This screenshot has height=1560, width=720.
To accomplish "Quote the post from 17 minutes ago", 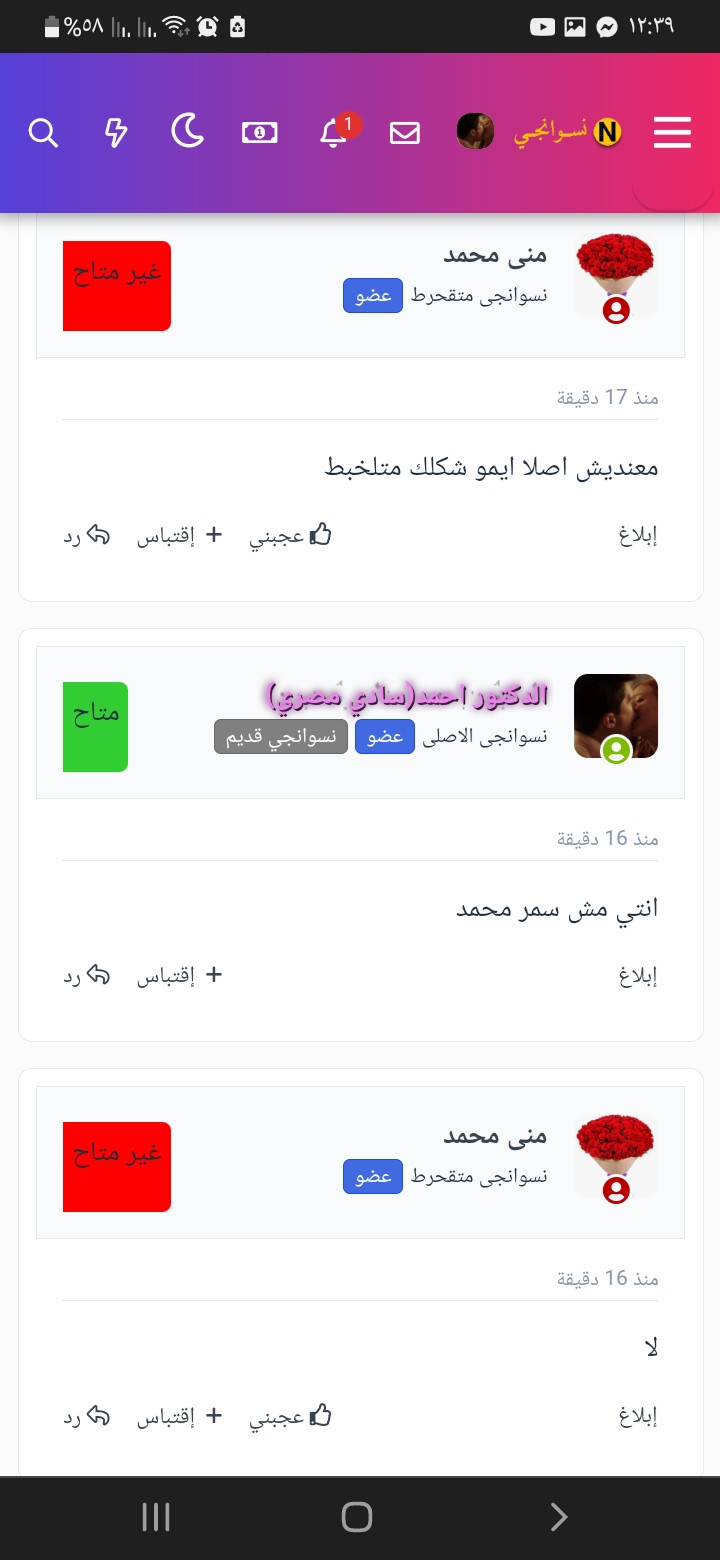I will pyautogui.click(x=179, y=535).
